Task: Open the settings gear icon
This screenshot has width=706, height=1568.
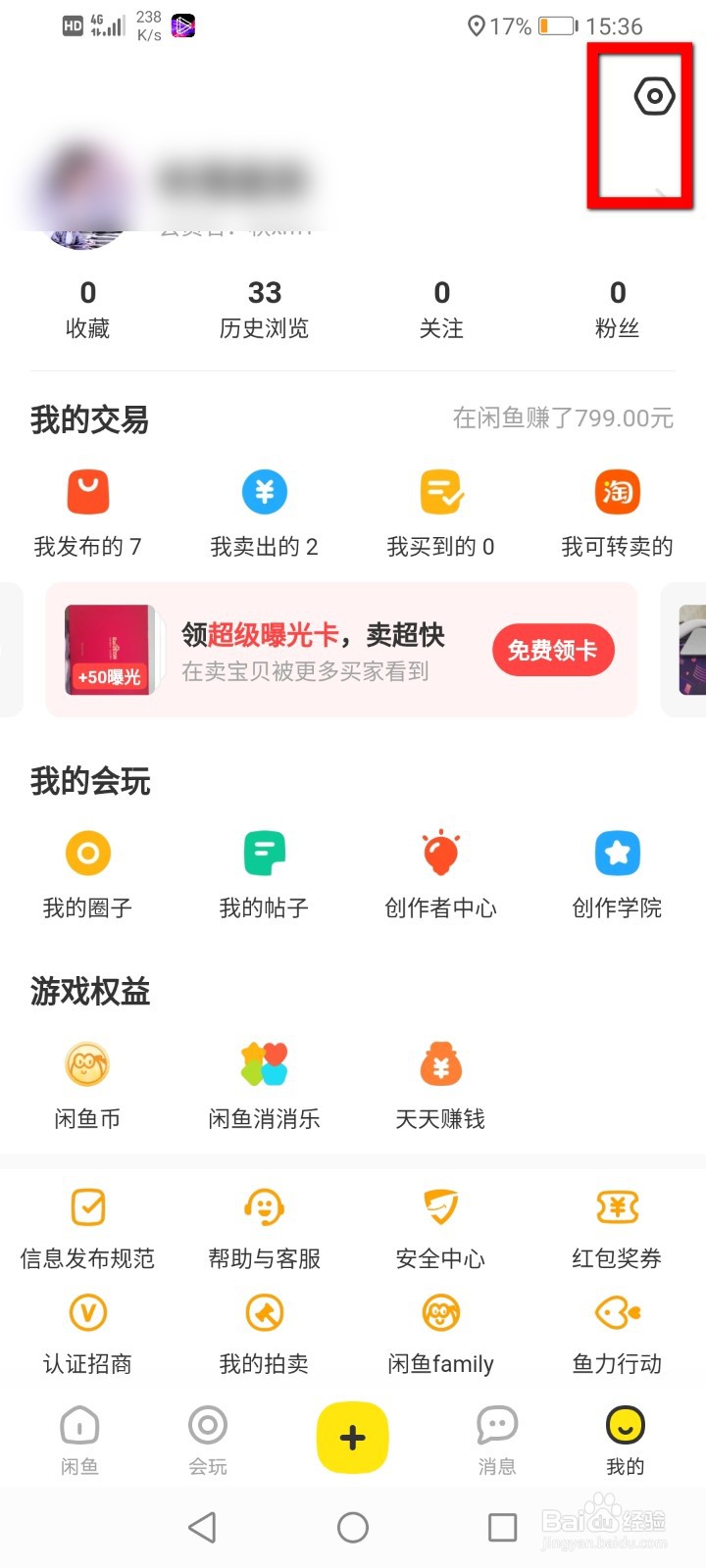Action: [654, 96]
